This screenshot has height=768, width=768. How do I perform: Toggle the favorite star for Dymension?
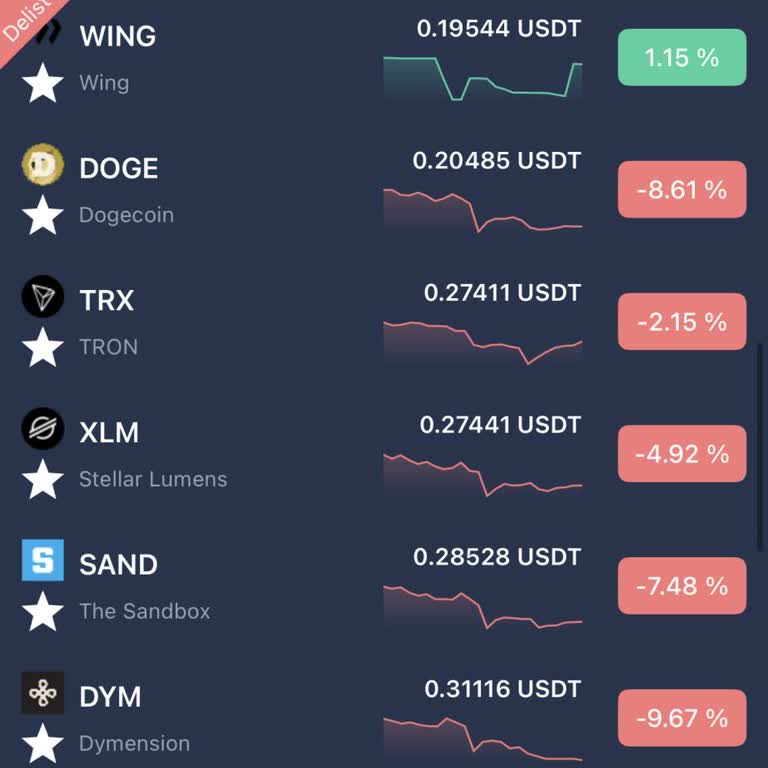pyautogui.click(x=43, y=744)
